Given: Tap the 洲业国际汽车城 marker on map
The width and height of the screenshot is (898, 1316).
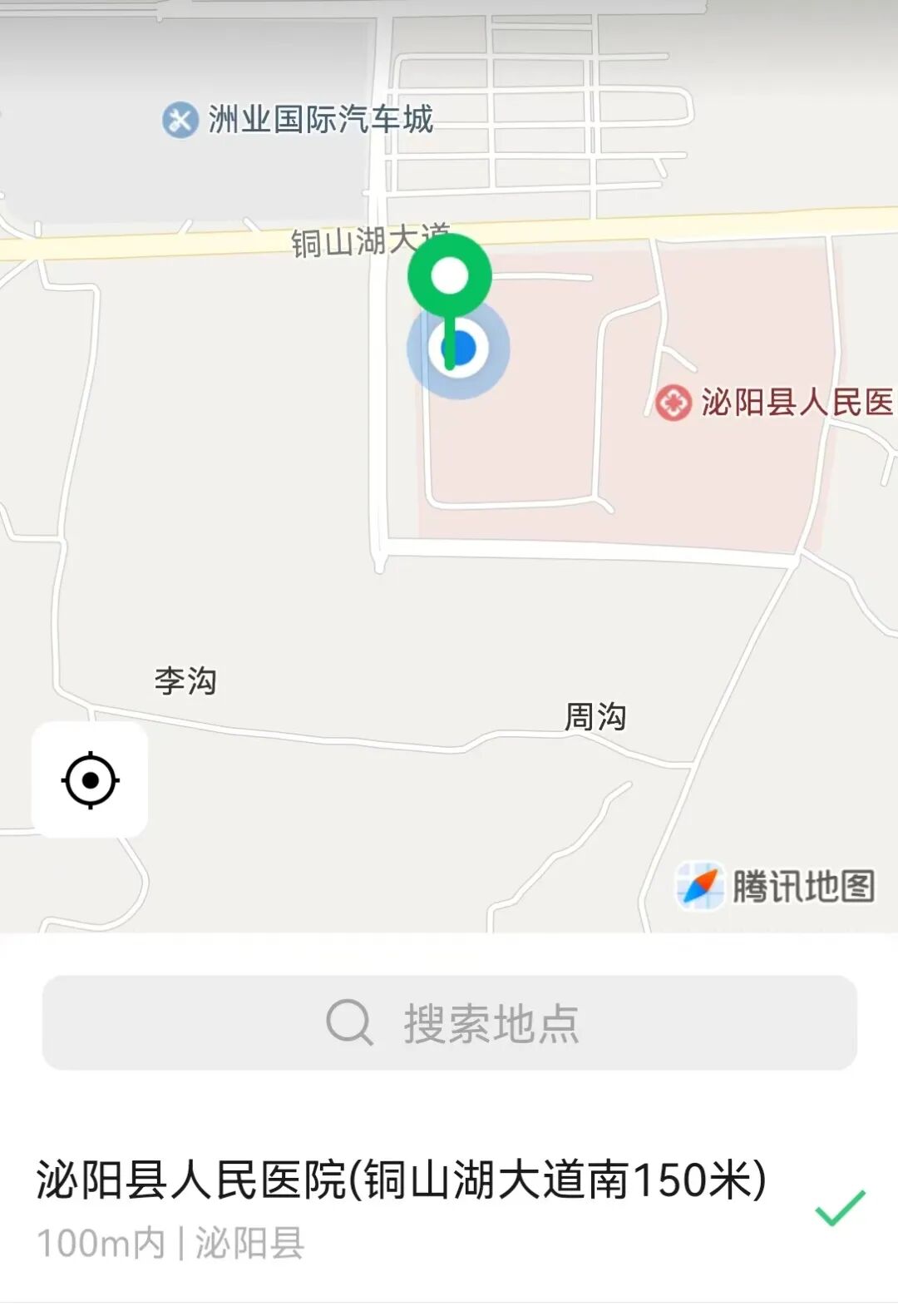Looking at the screenshot, I should click(x=180, y=120).
